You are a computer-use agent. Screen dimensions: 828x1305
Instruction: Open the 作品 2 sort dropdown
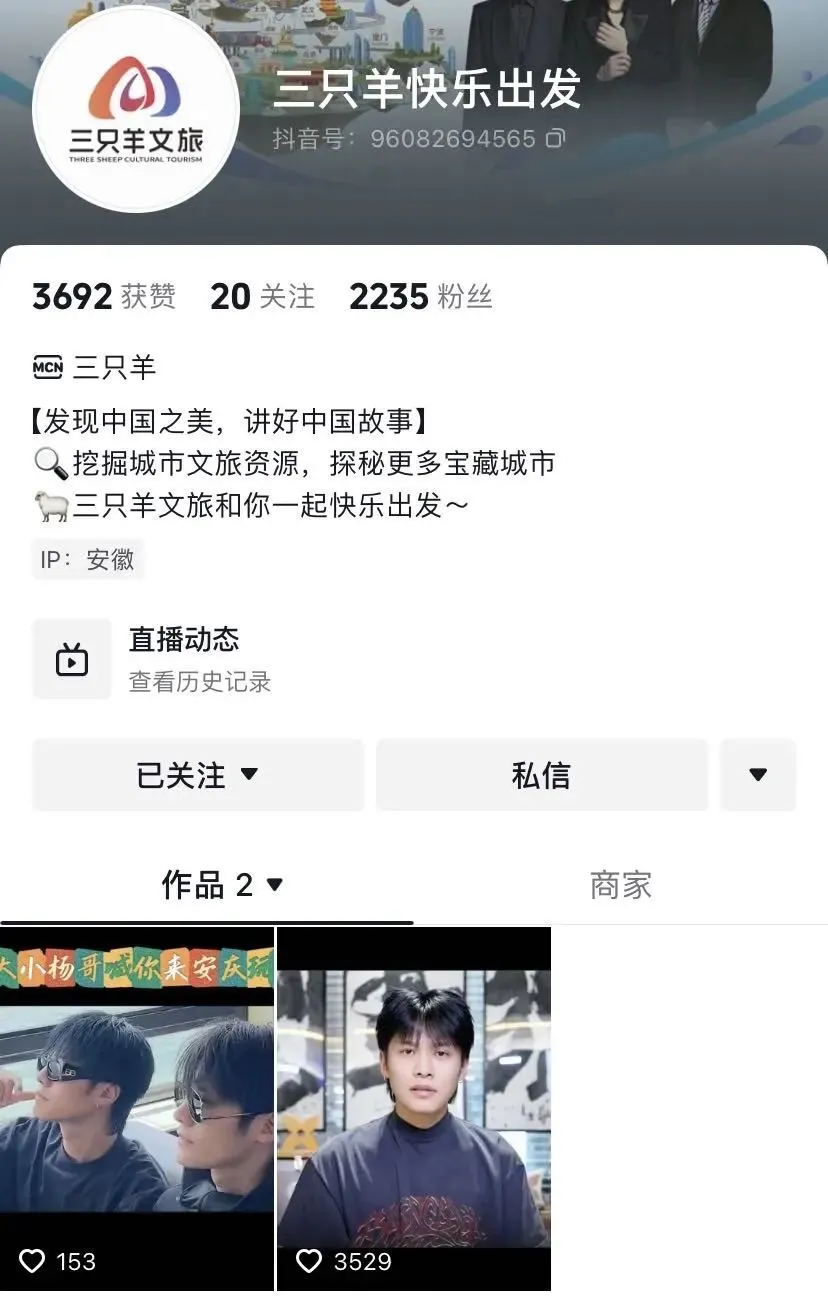(x=224, y=885)
